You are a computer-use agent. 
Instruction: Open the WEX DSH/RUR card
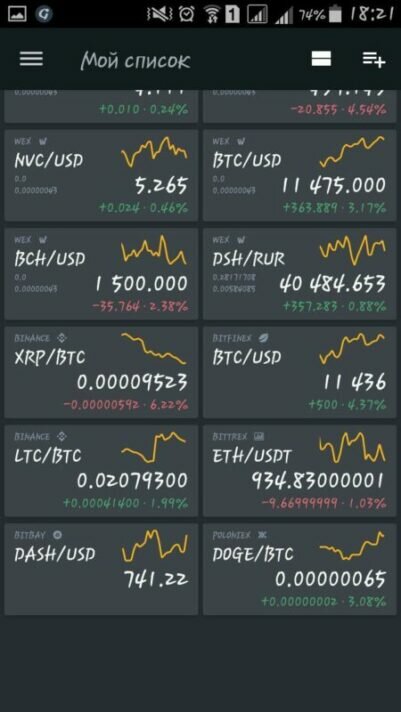(300, 274)
